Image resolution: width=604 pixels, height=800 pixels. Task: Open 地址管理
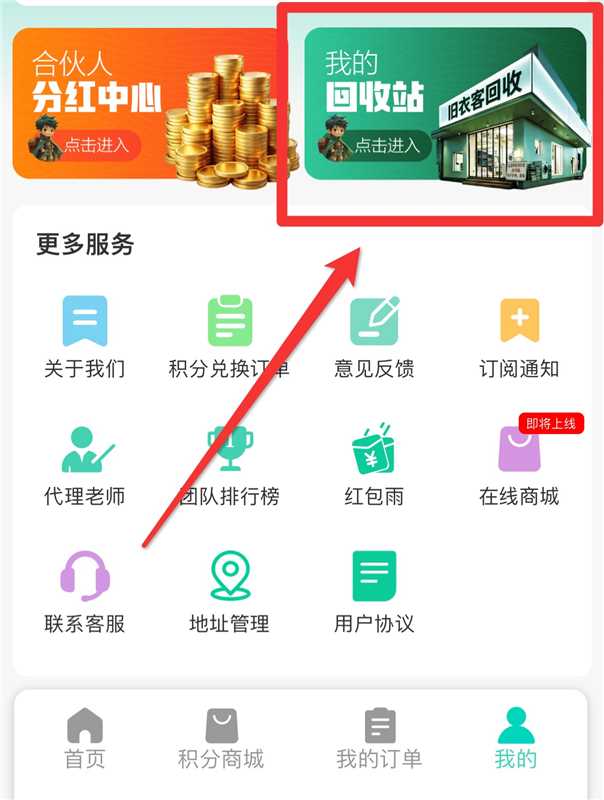point(229,592)
